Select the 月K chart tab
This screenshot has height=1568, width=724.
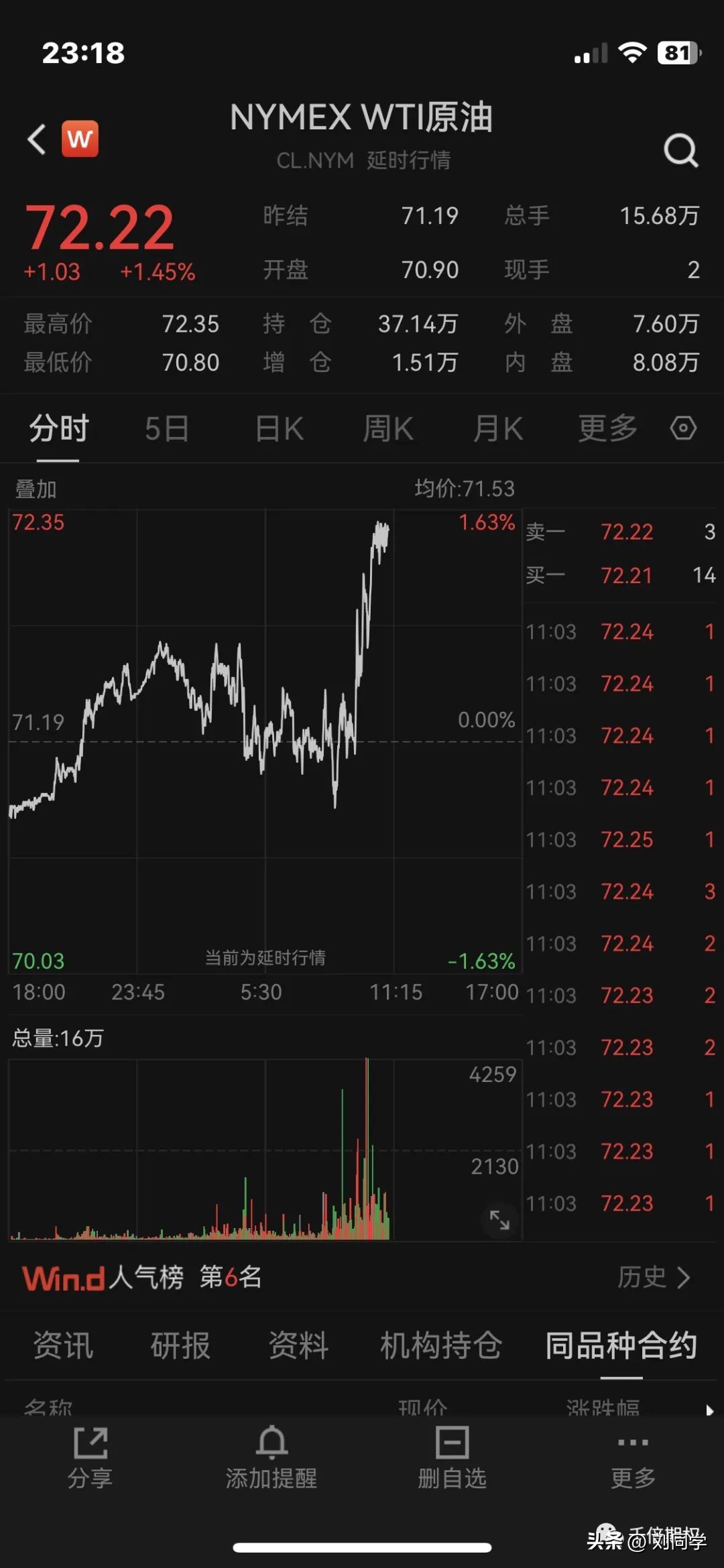(497, 429)
